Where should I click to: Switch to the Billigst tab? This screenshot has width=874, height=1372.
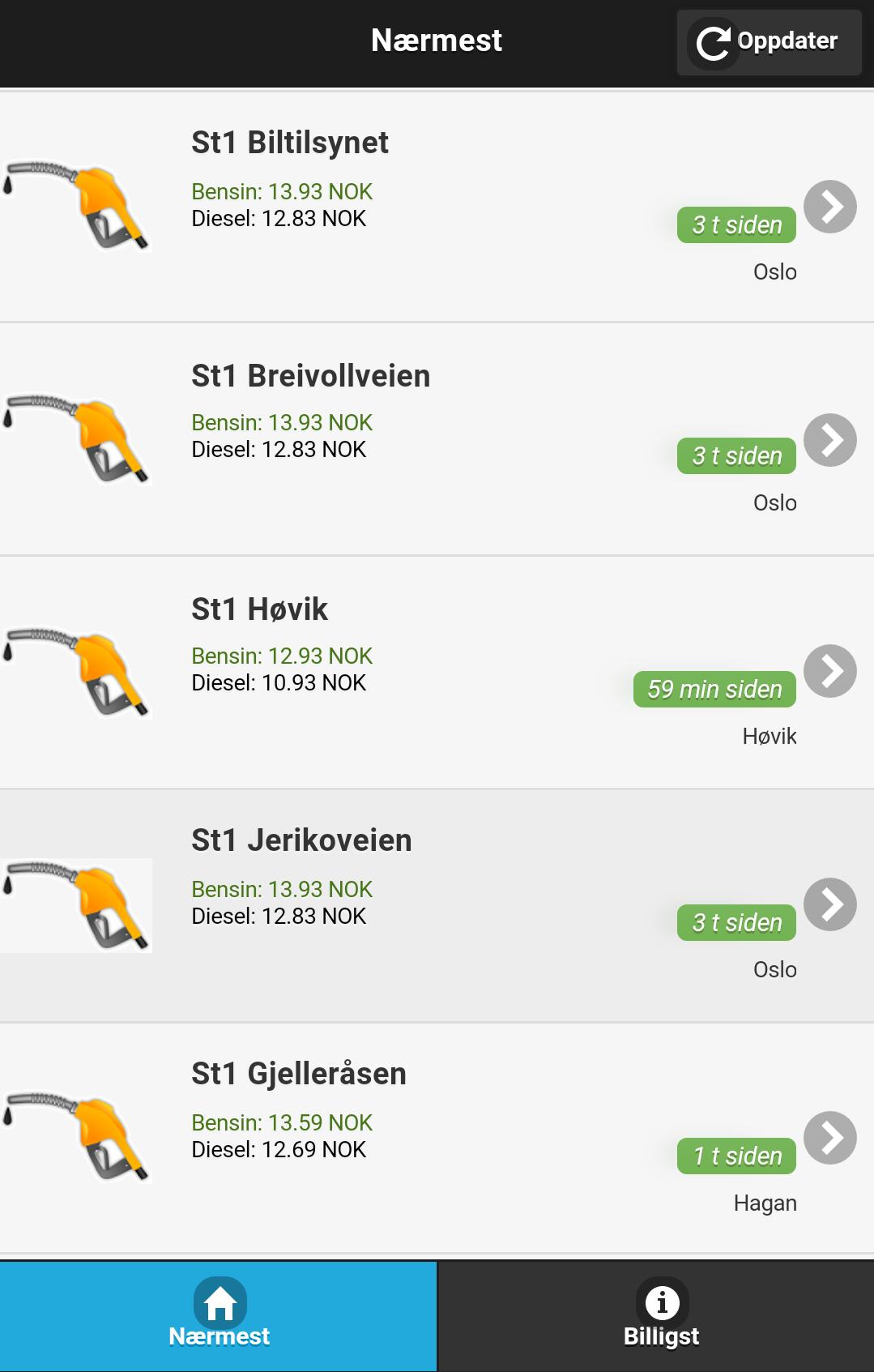point(660,1316)
